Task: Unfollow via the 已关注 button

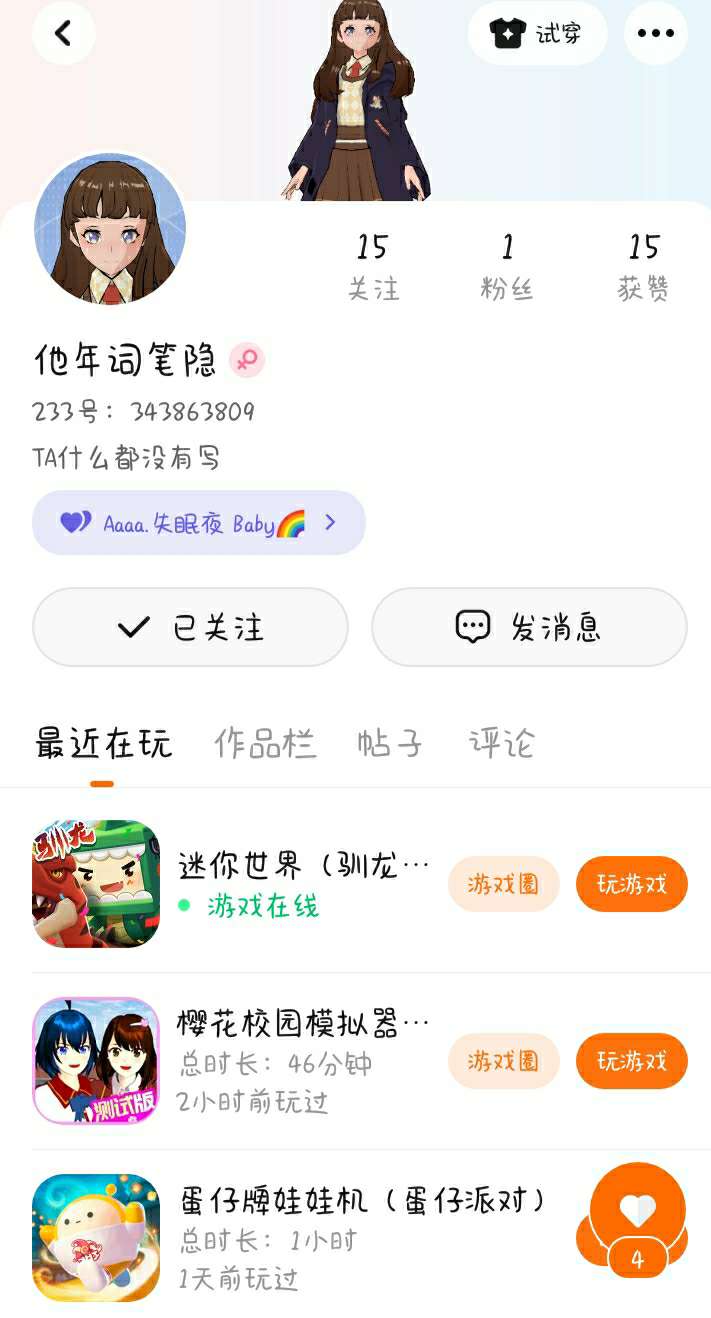Action: 190,627
